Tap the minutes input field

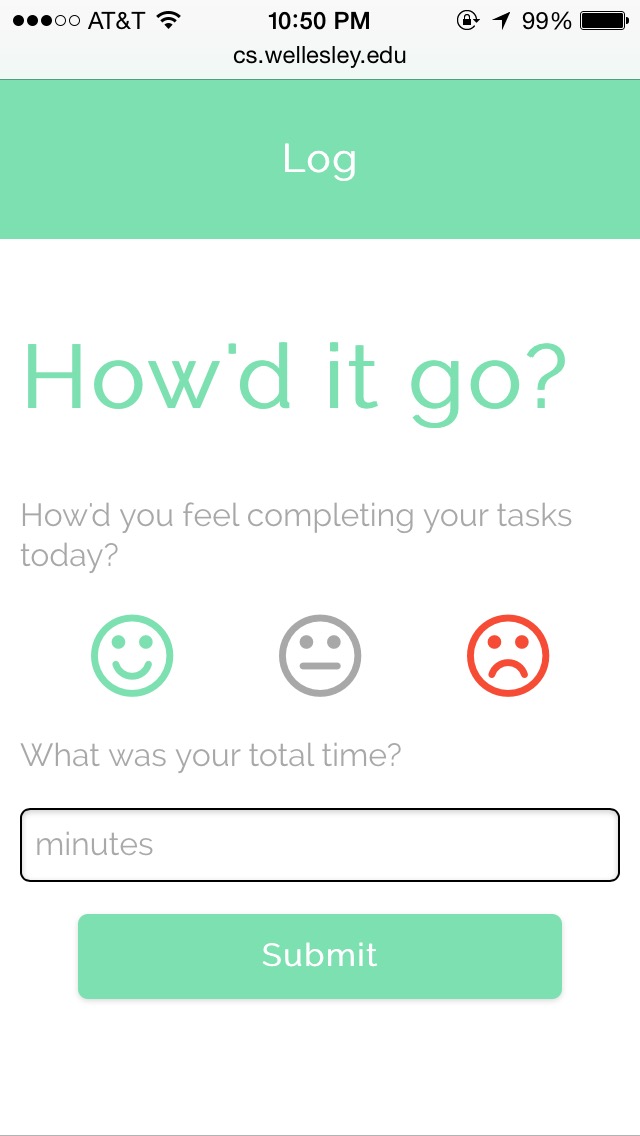pyautogui.click(x=320, y=845)
